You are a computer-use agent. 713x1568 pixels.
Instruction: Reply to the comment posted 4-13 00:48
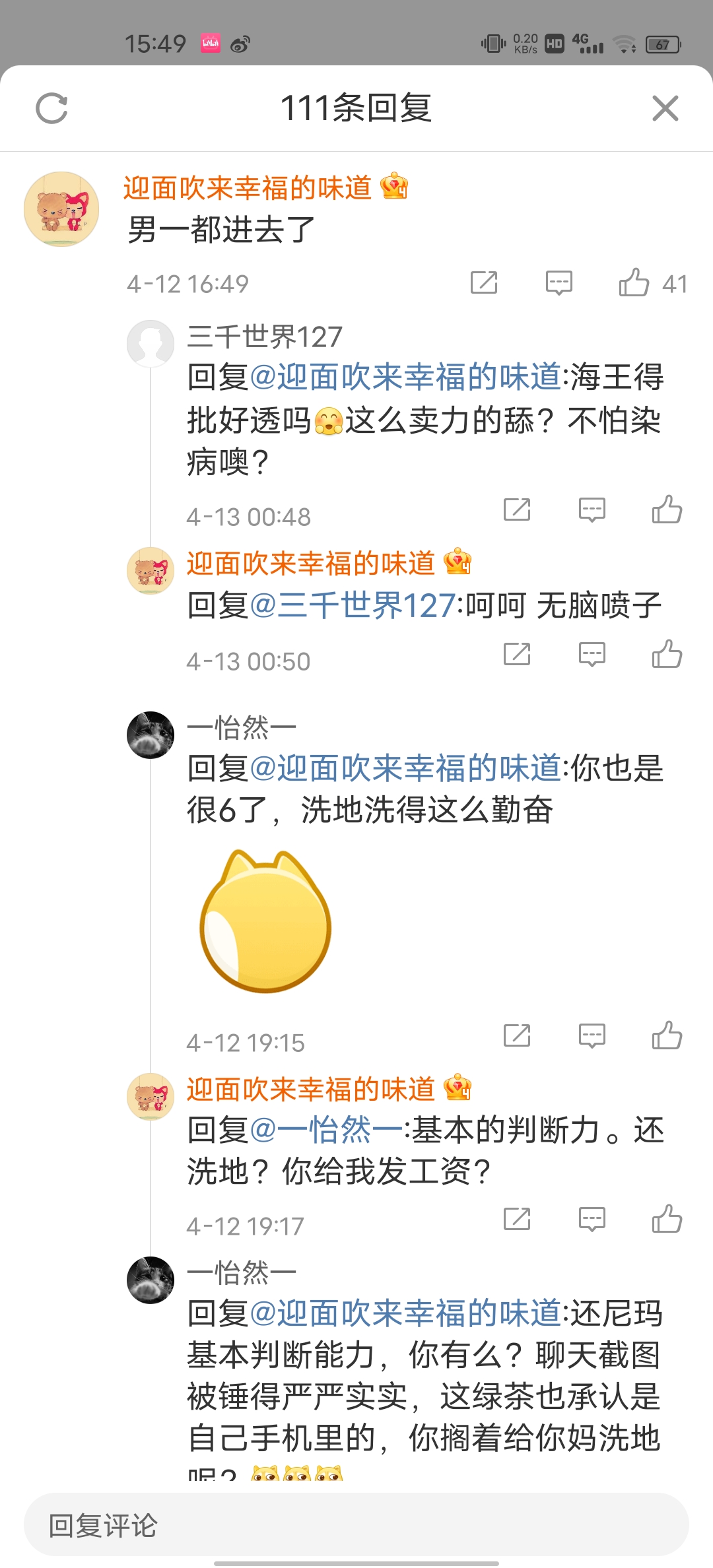pos(592,510)
